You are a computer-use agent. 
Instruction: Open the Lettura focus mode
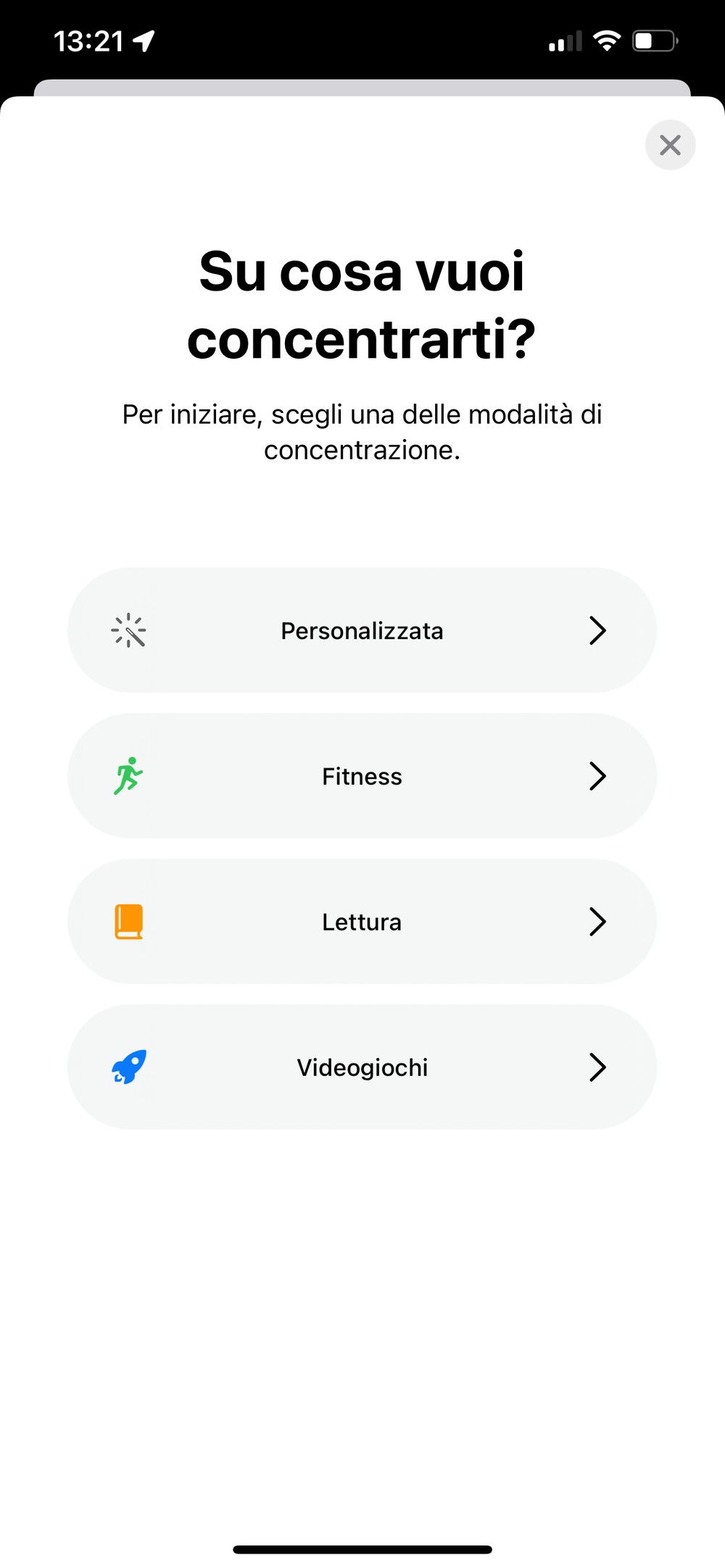(x=362, y=922)
